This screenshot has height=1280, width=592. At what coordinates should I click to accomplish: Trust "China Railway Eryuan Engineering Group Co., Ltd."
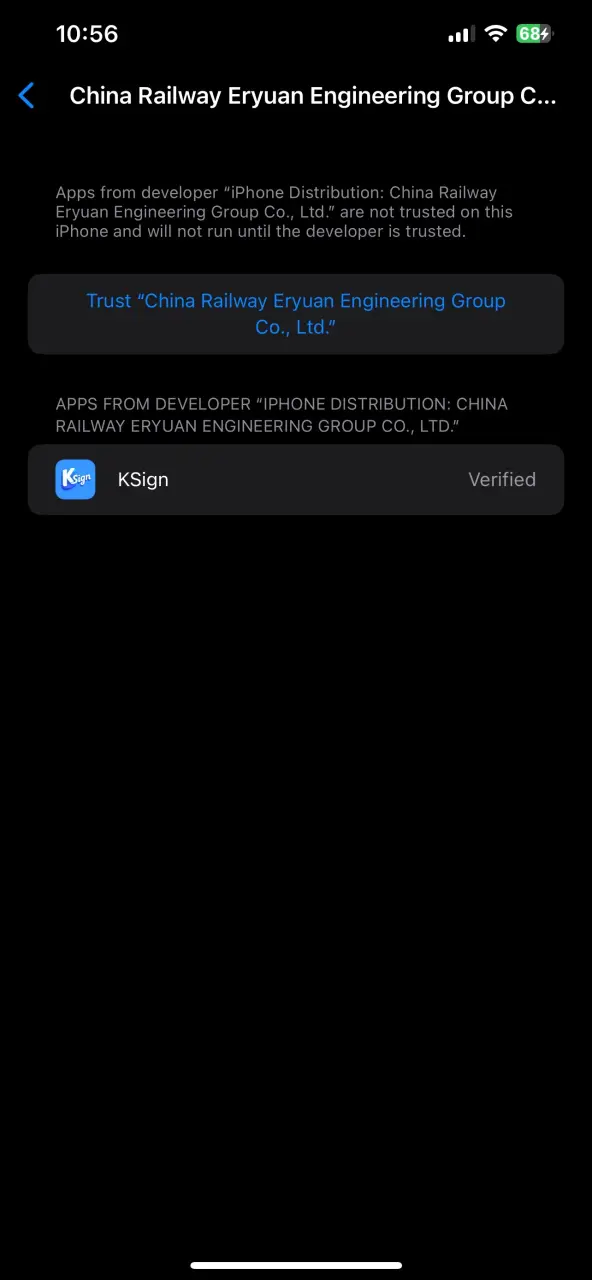coord(296,314)
